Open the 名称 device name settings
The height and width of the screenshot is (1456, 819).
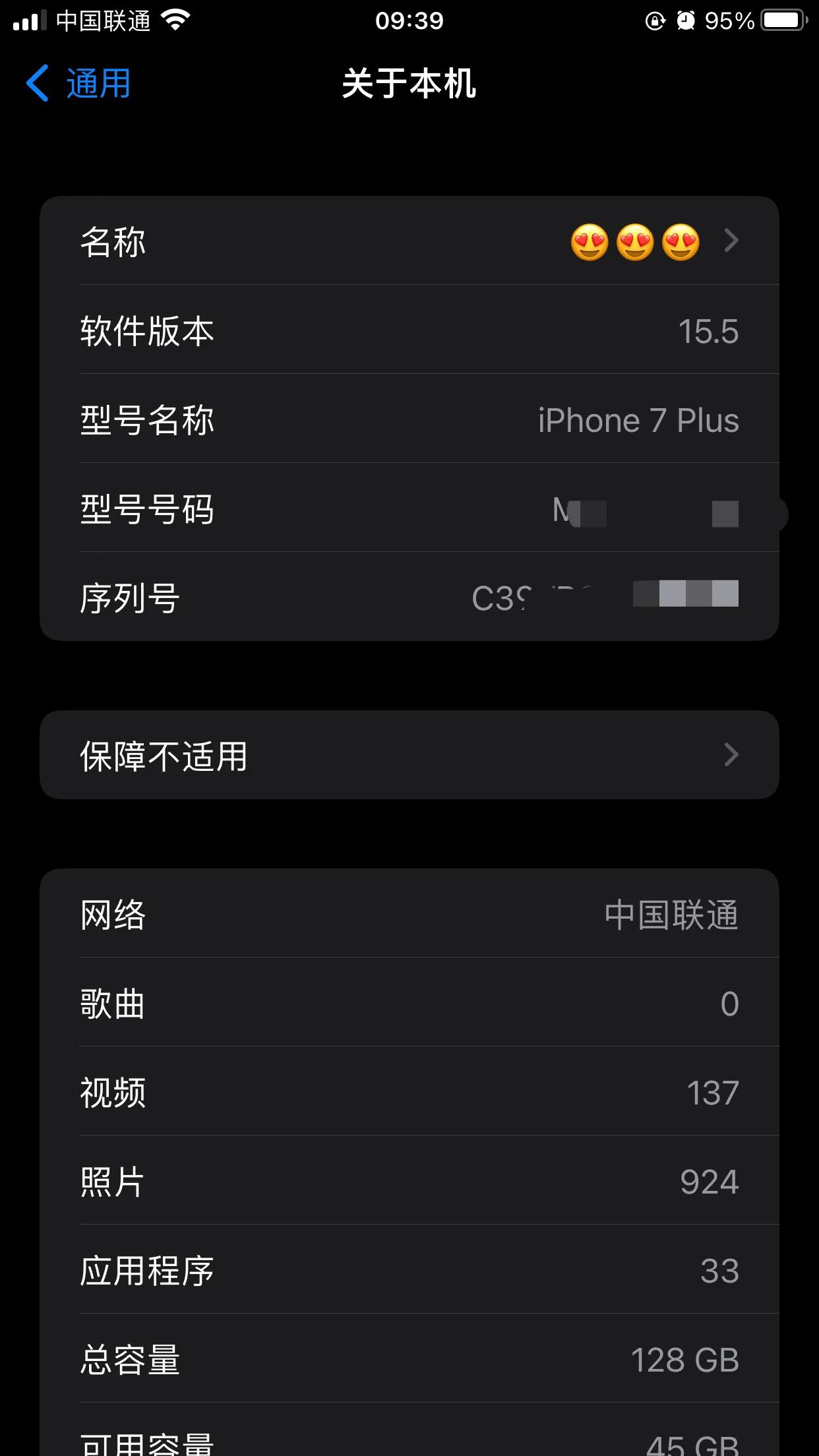409,242
